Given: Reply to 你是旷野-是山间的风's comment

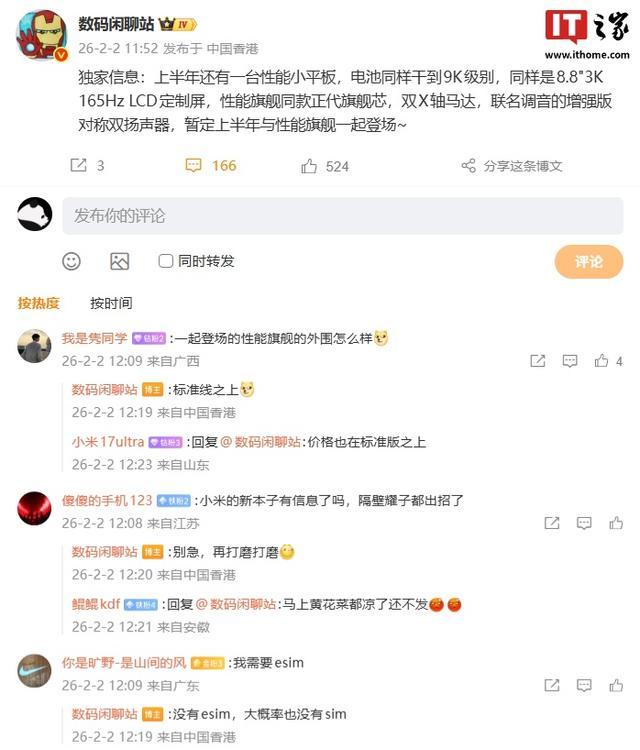Looking at the screenshot, I should coord(584,686).
